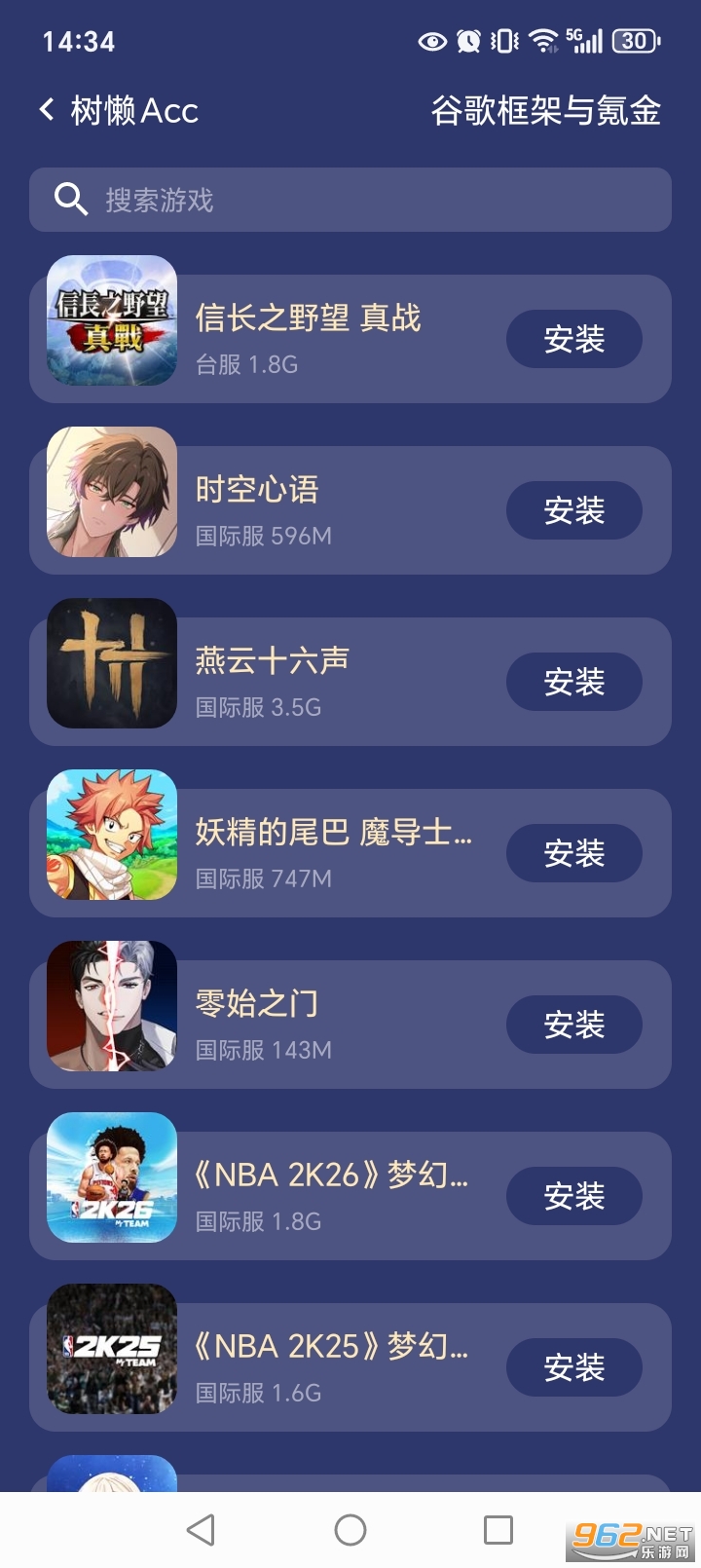Open the 燕云十六声 game icon
The width and height of the screenshot is (701, 1568).
111,665
